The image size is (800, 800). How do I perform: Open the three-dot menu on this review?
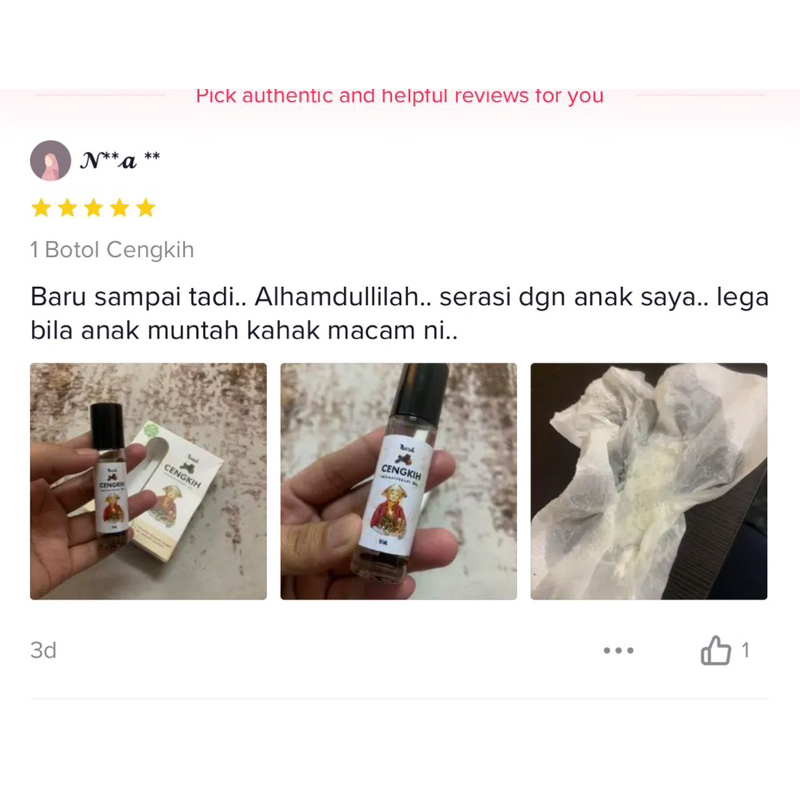[618, 651]
